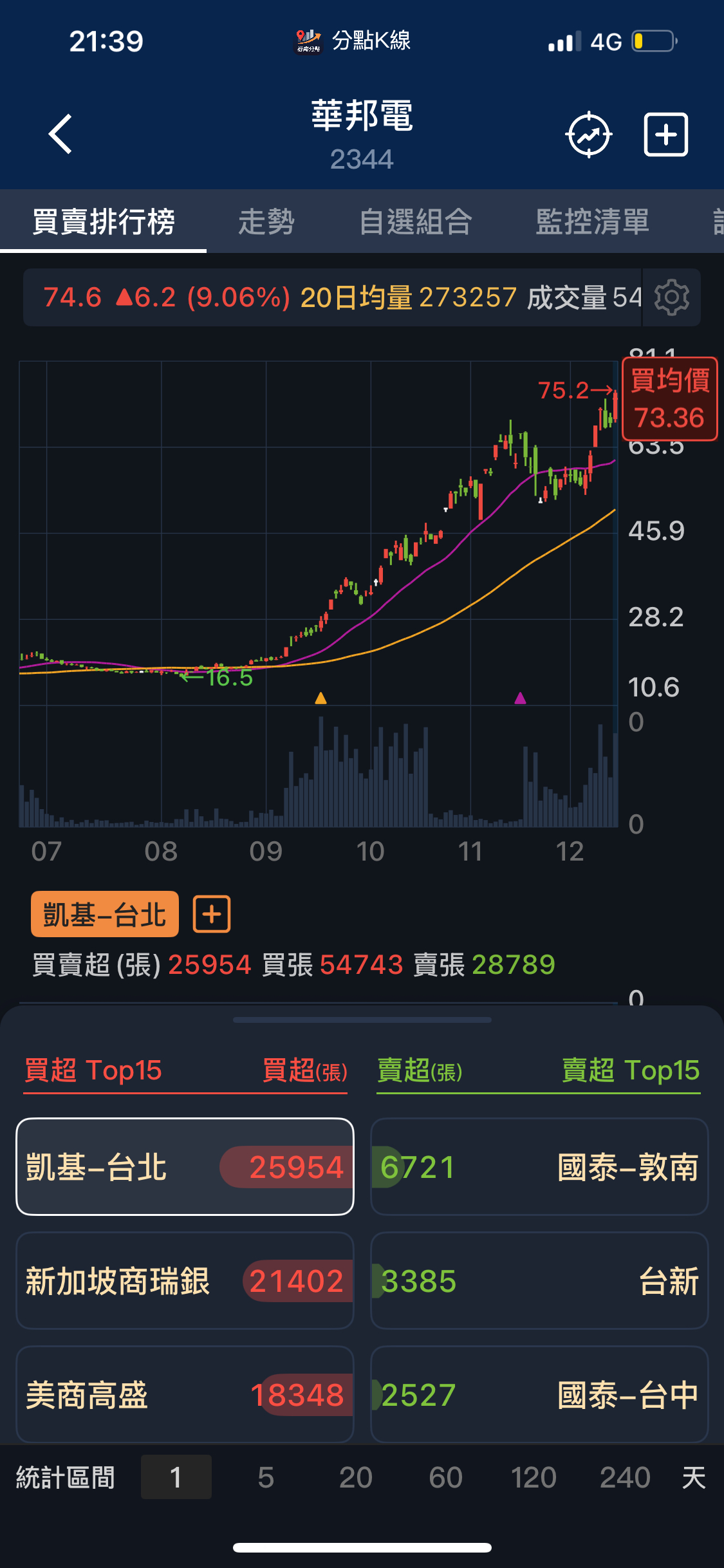Pick the 國泰-台中 seller row
Screen dimensions: 724x1568
539,1395
